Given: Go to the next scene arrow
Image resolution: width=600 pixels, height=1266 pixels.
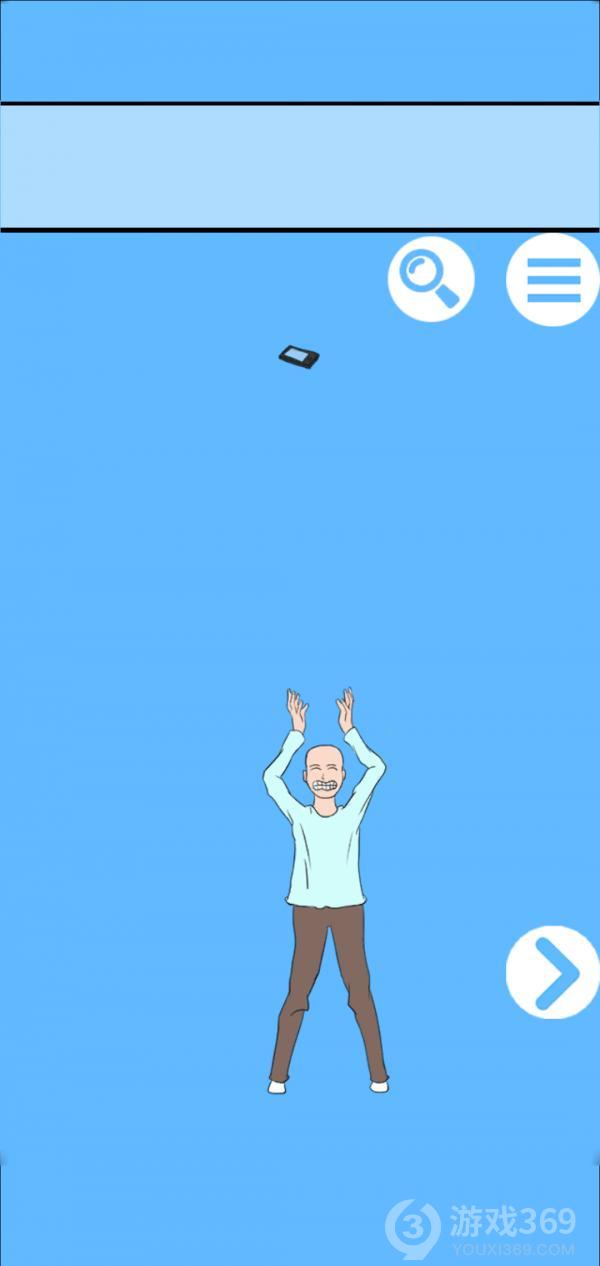Looking at the screenshot, I should point(553,972).
